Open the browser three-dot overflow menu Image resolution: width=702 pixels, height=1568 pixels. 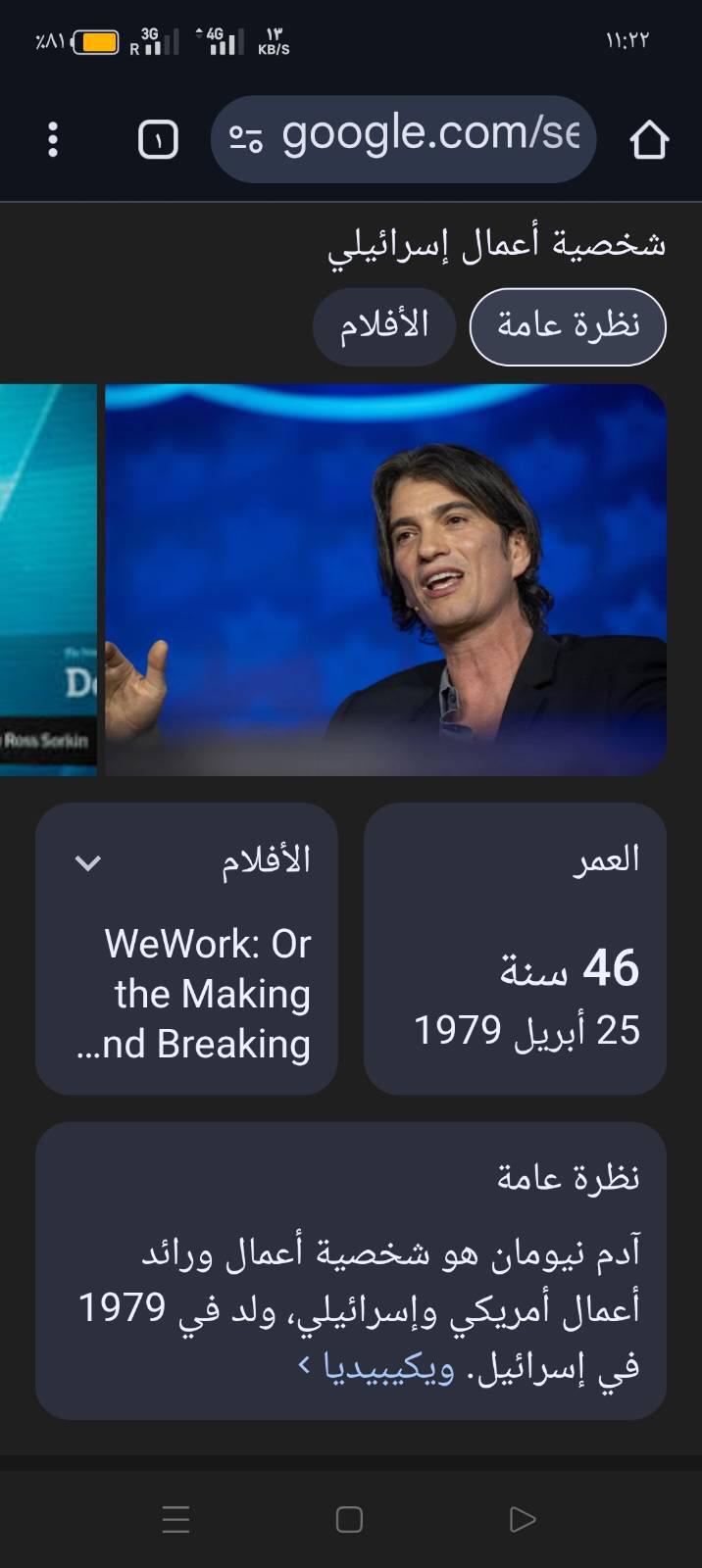(53, 139)
